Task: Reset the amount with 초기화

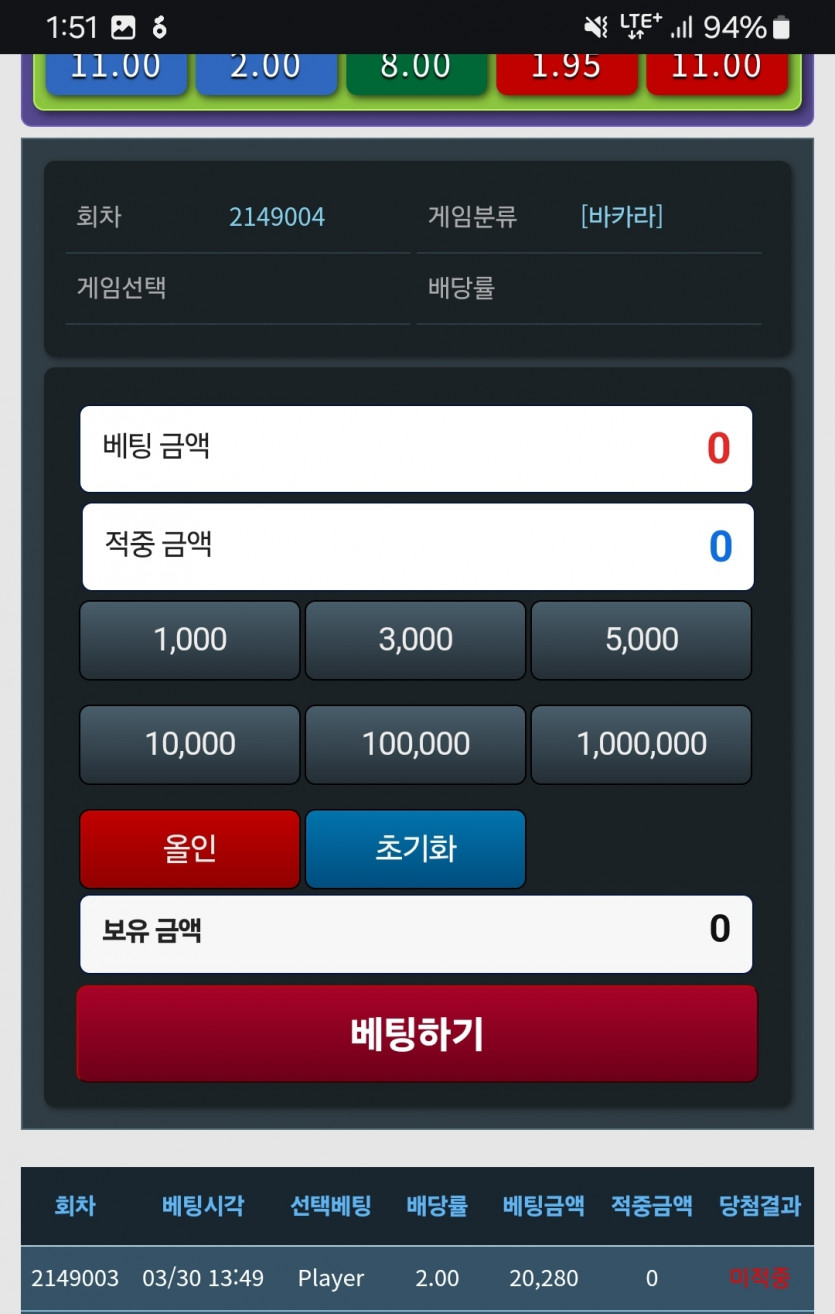Action: click(x=415, y=849)
